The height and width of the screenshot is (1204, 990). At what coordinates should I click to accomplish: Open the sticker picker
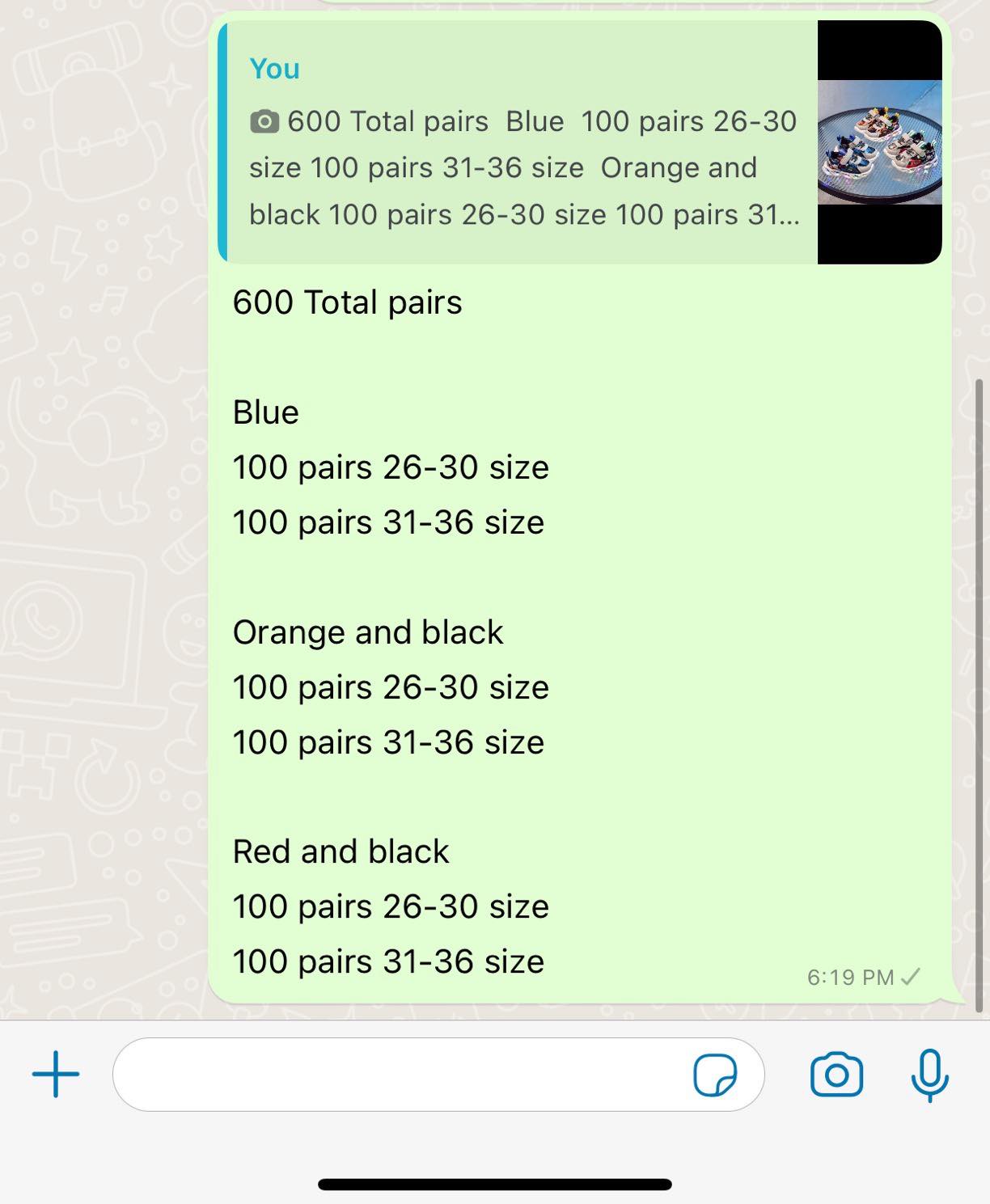[x=715, y=1075]
